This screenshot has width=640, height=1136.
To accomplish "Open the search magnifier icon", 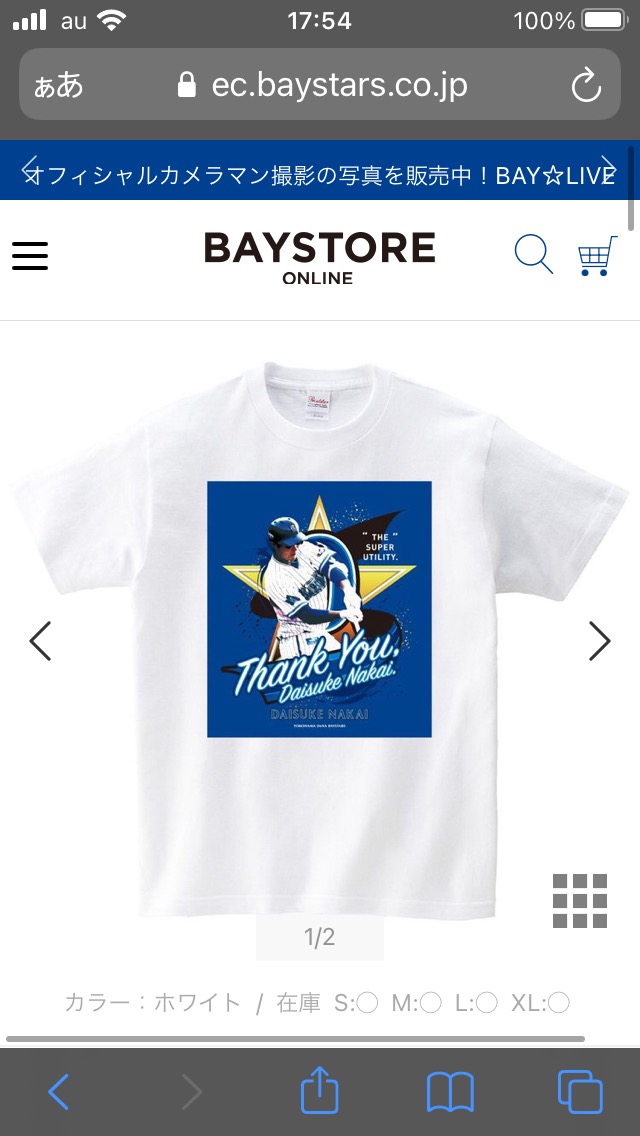I will (x=533, y=255).
